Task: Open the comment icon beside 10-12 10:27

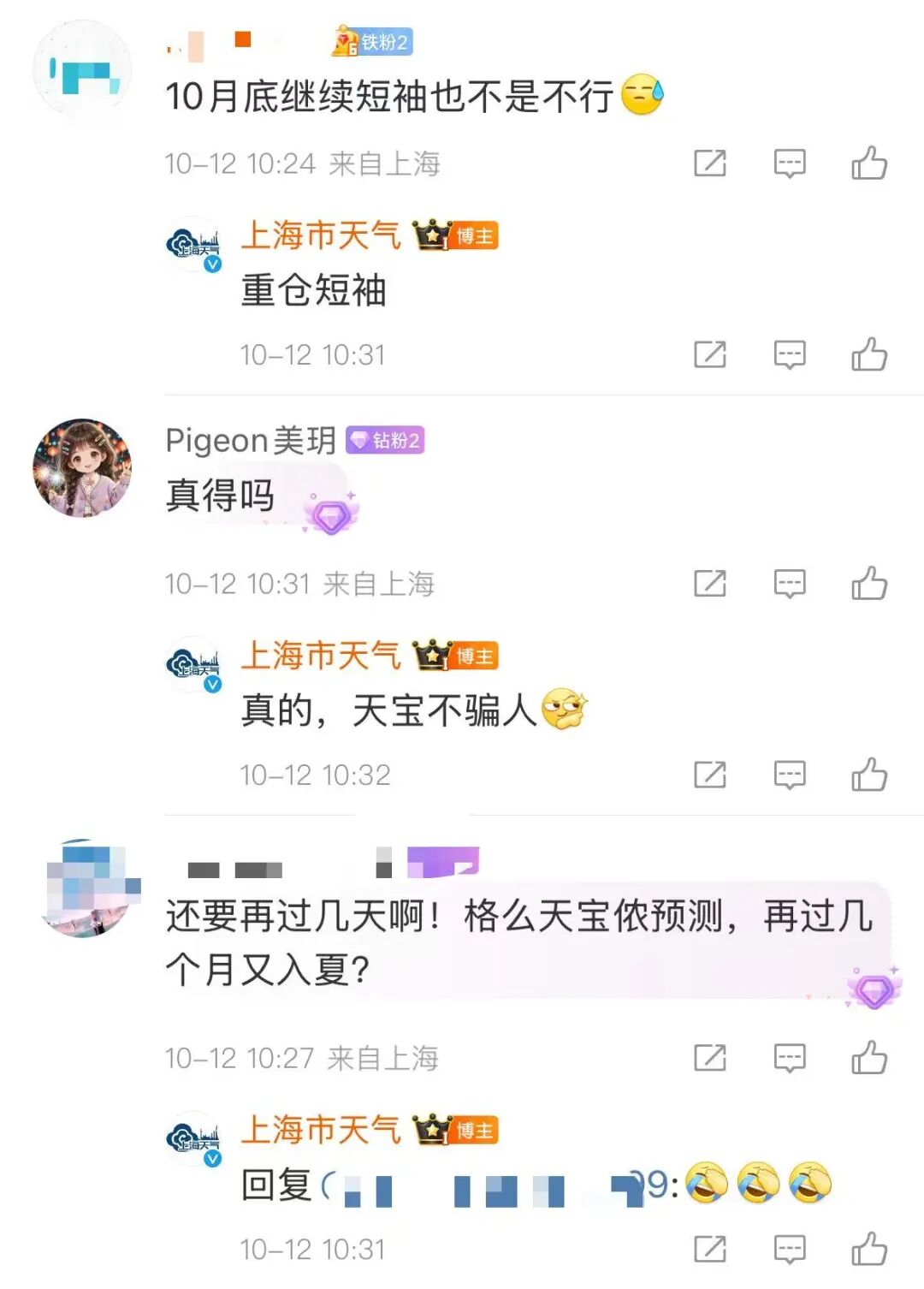Action: (789, 1058)
